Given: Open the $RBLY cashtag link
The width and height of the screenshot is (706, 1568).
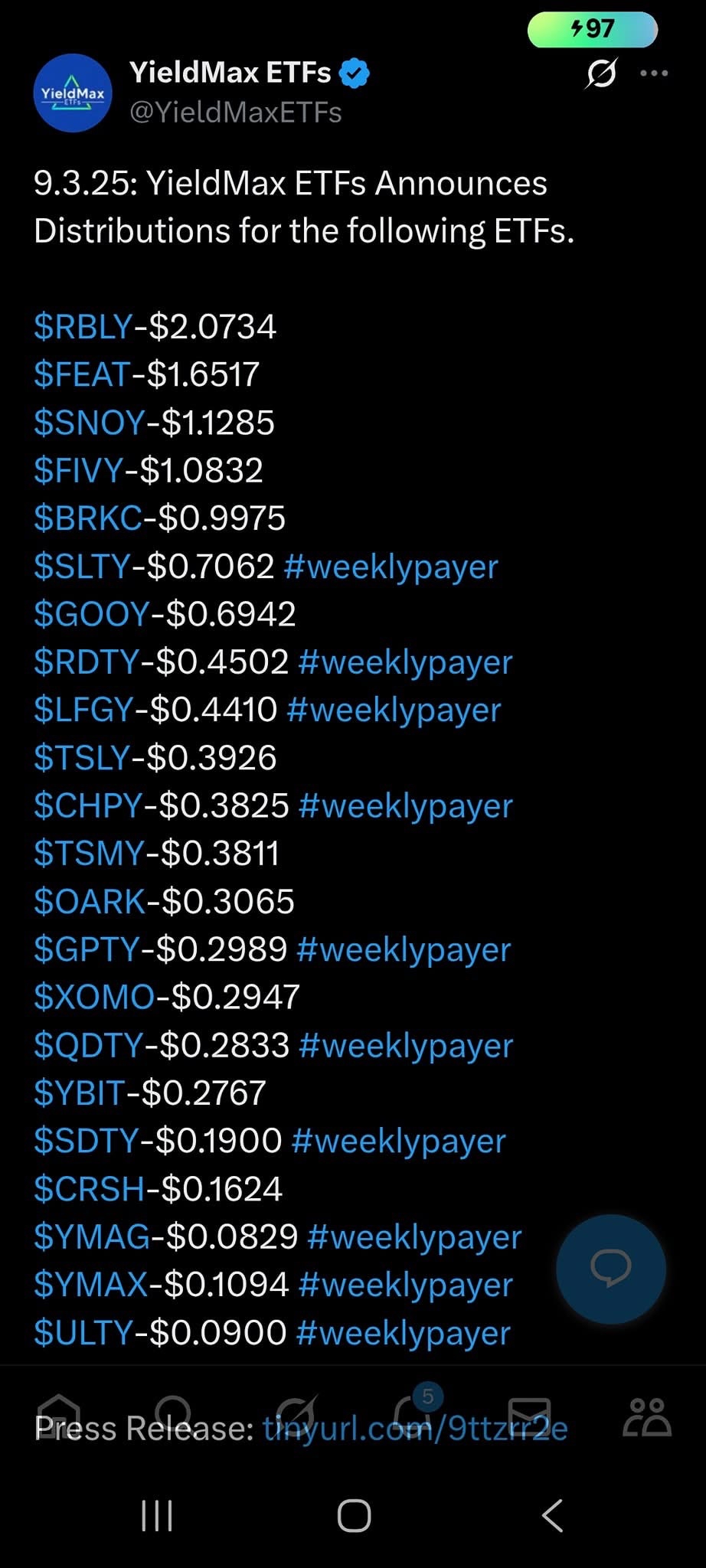Looking at the screenshot, I should click(83, 327).
